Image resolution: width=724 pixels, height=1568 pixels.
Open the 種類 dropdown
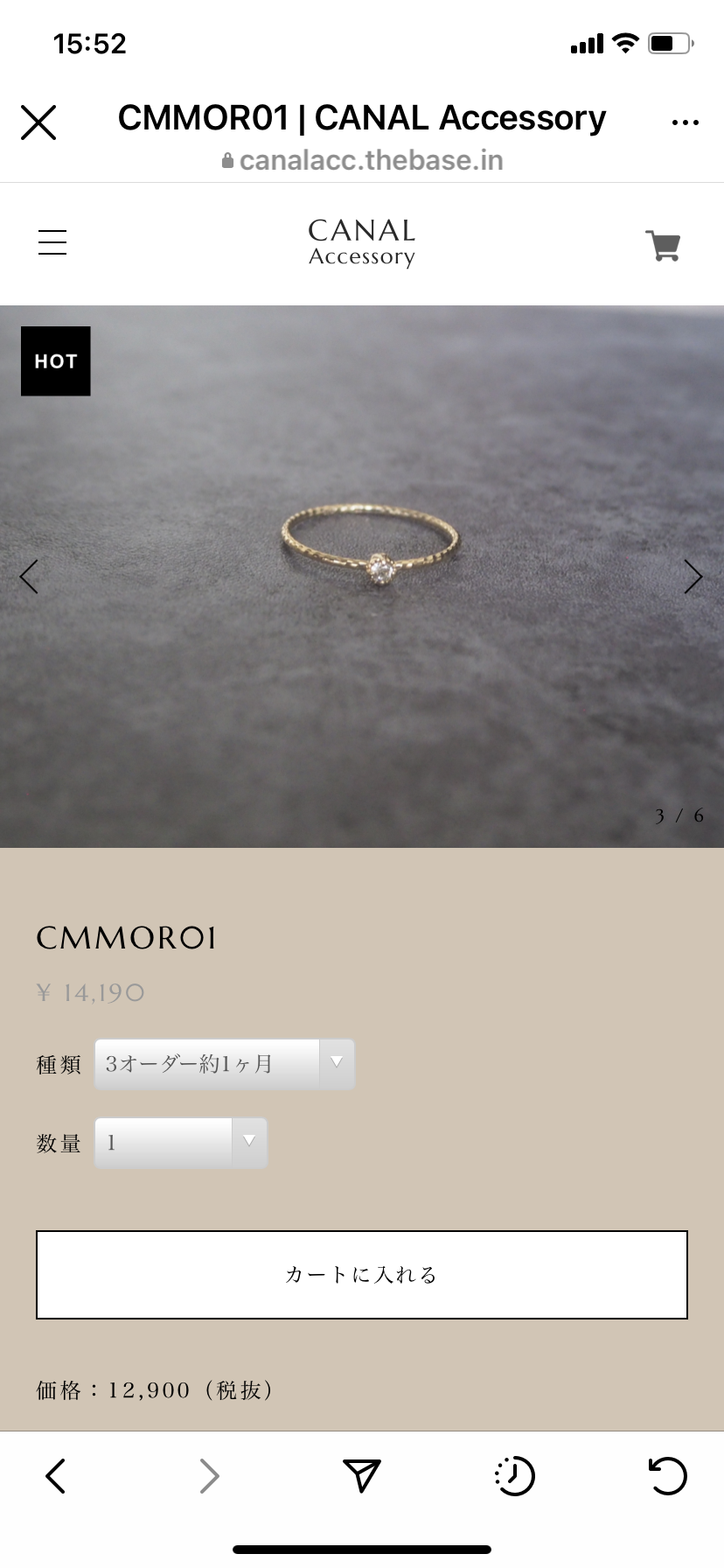[x=225, y=1064]
